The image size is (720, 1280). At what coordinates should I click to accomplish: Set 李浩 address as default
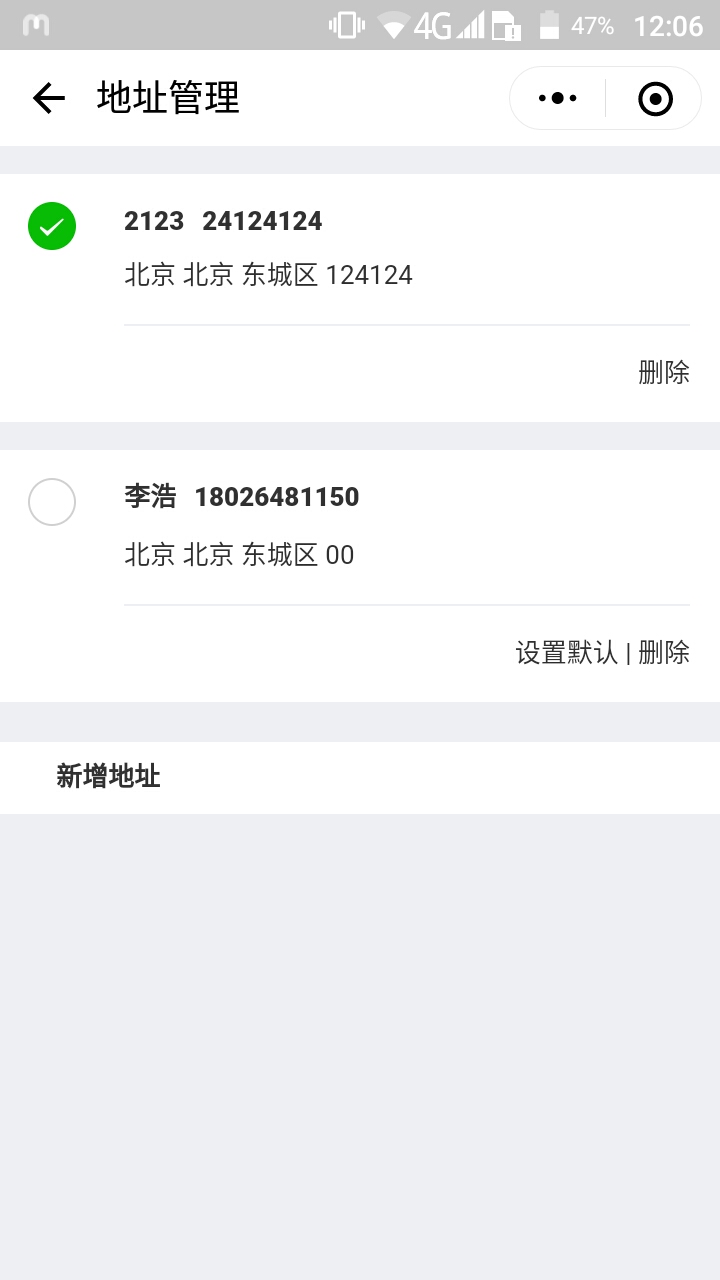click(566, 652)
